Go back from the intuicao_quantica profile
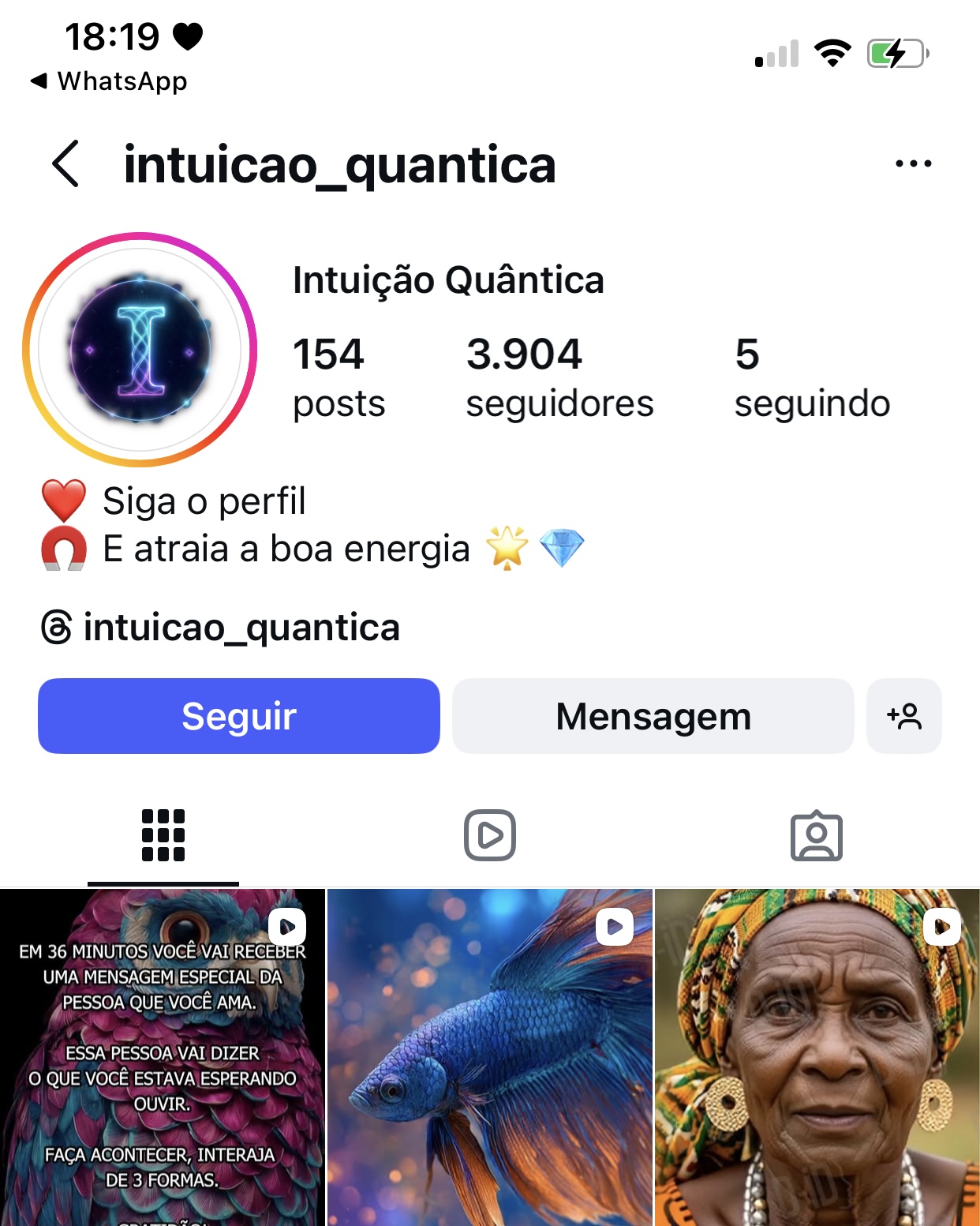Image resolution: width=980 pixels, height=1226 pixels. [x=66, y=164]
